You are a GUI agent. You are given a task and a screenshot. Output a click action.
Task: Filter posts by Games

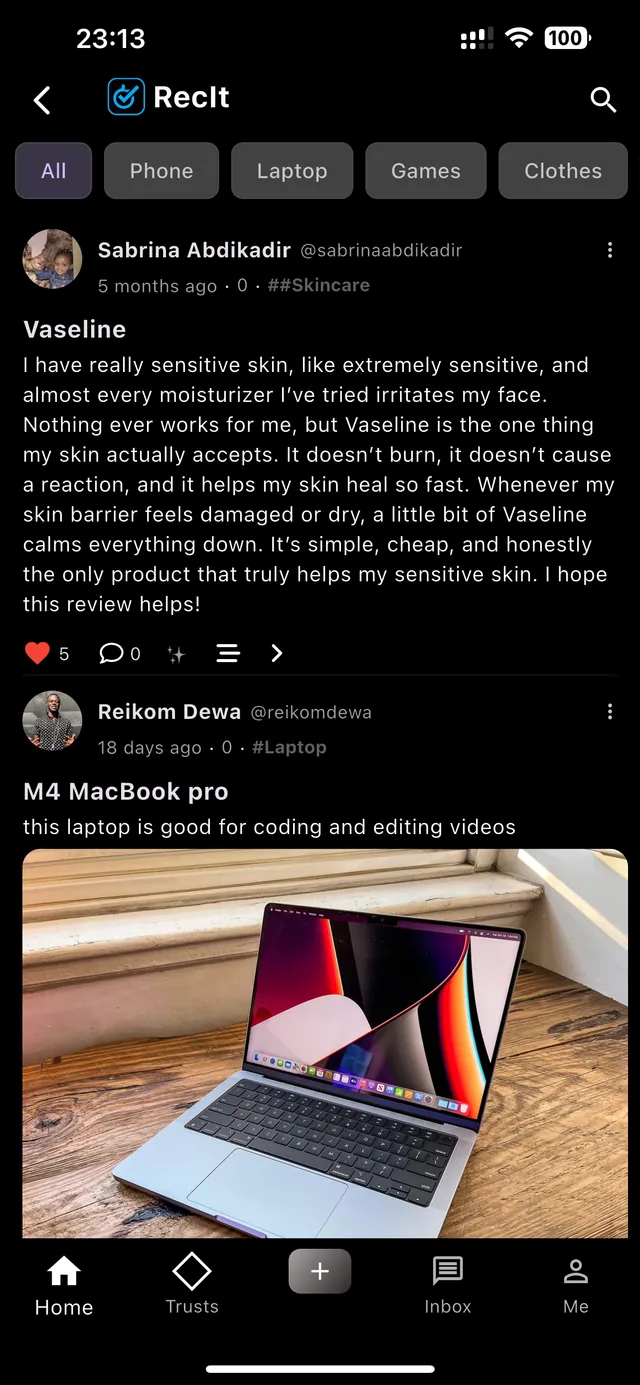click(426, 171)
